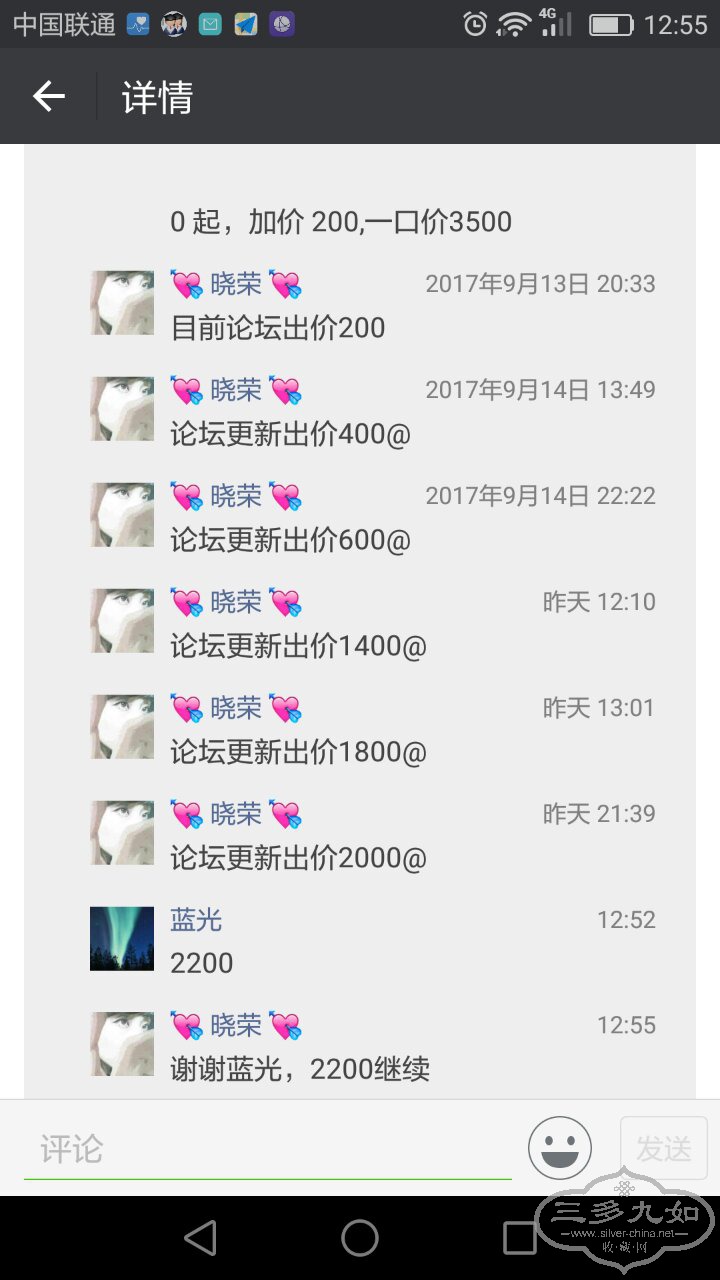Viewport: 720px width, 1280px height.
Task: Focus the 评论 comment input field
Action: point(267,1149)
